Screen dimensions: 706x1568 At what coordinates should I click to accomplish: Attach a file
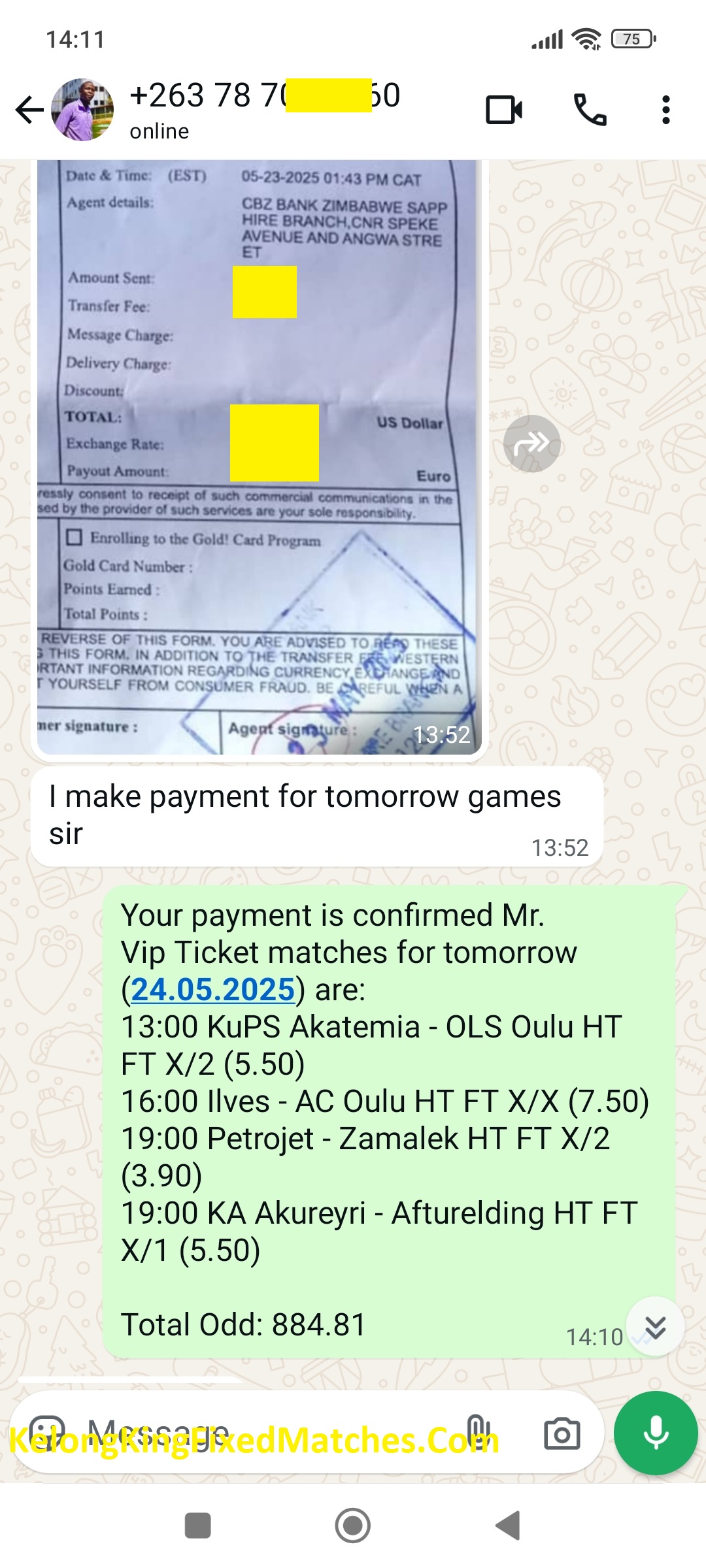(x=477, y=1434)
